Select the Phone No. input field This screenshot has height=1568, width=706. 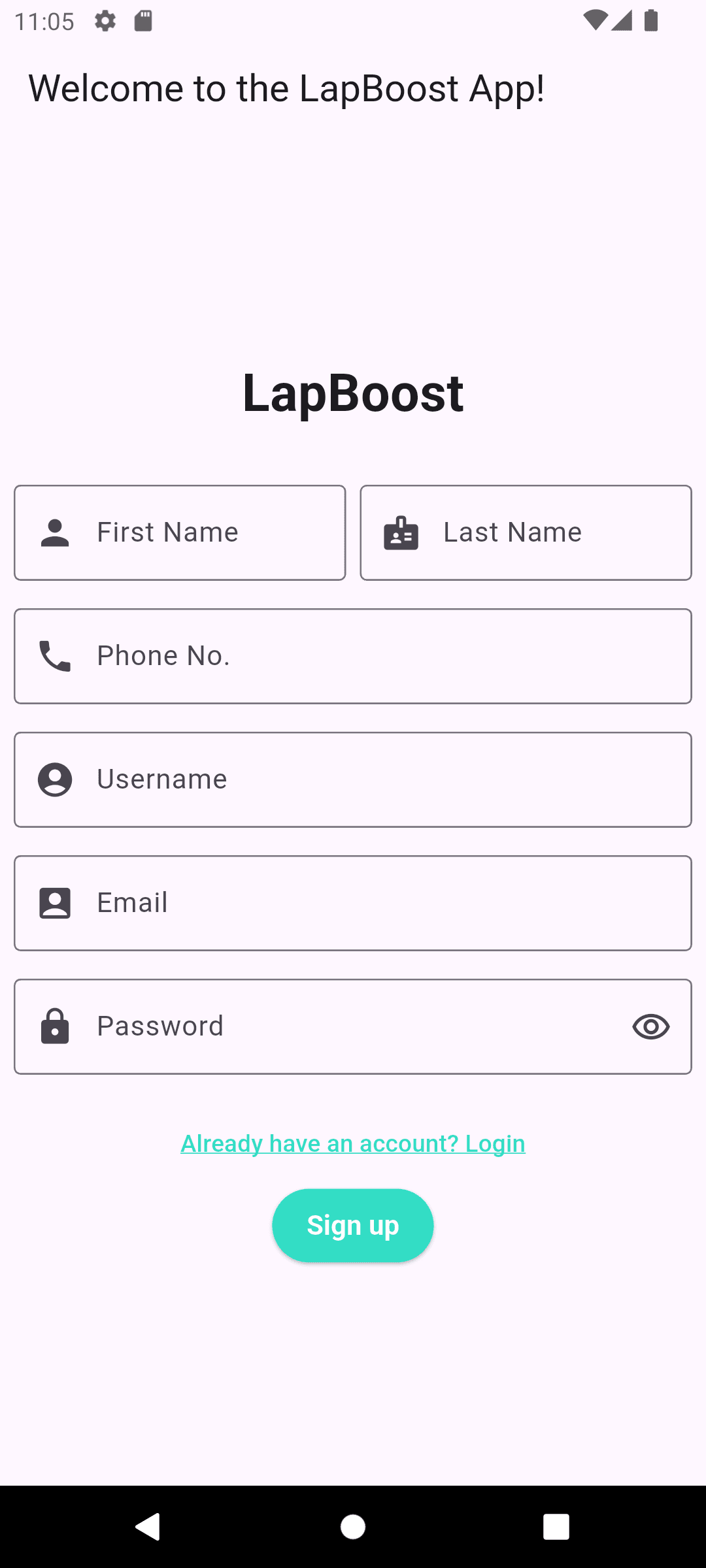pos(353,656)
